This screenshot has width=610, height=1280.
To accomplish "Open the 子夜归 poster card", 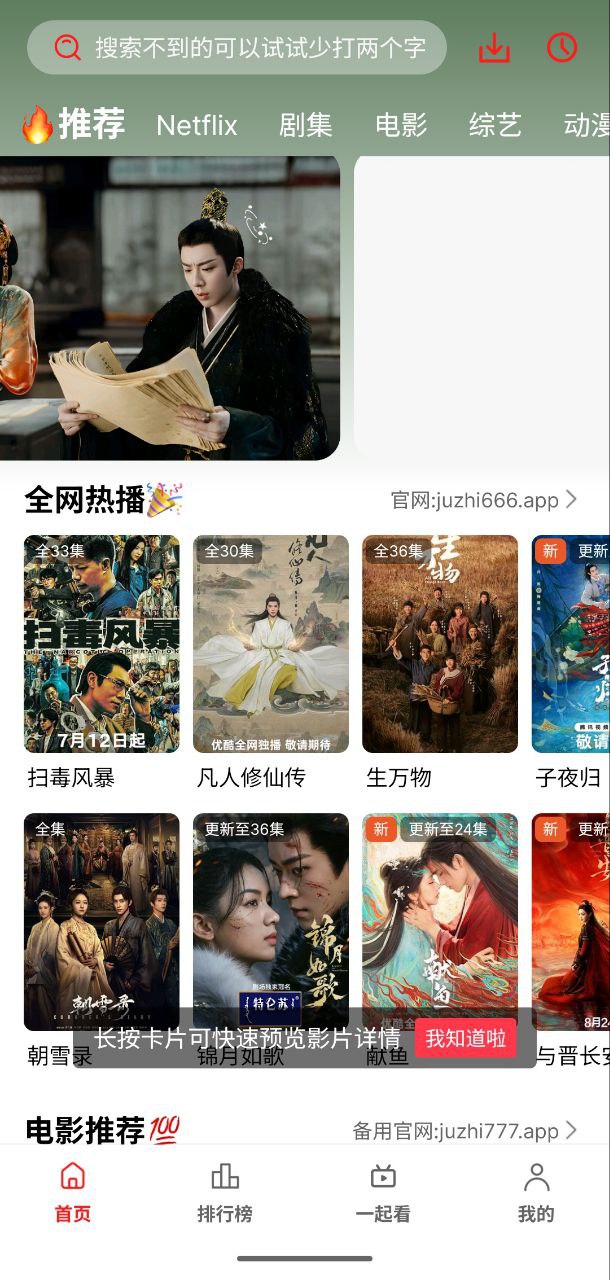I will click(x=571, y=644).
